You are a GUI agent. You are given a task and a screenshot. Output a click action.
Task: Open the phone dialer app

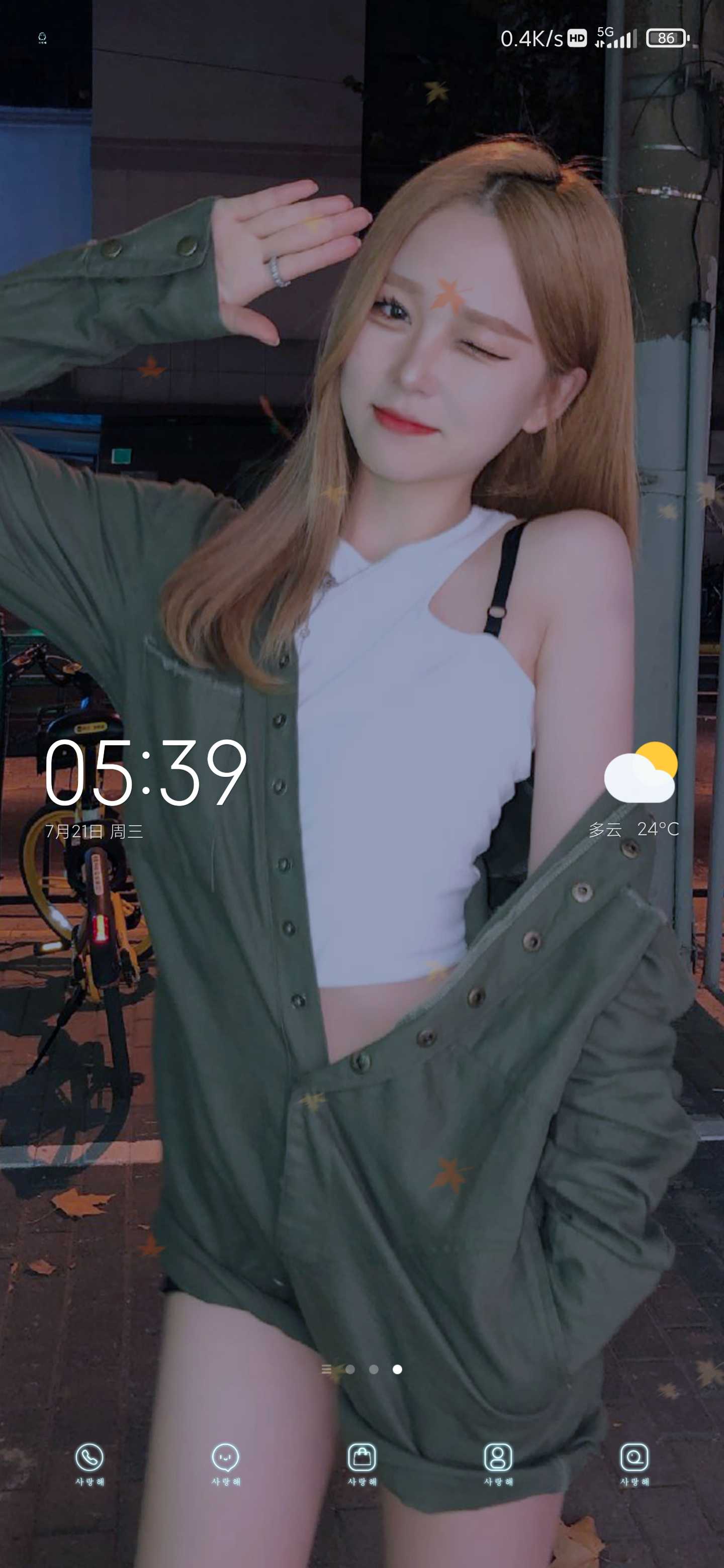[x=89, y=1457]
